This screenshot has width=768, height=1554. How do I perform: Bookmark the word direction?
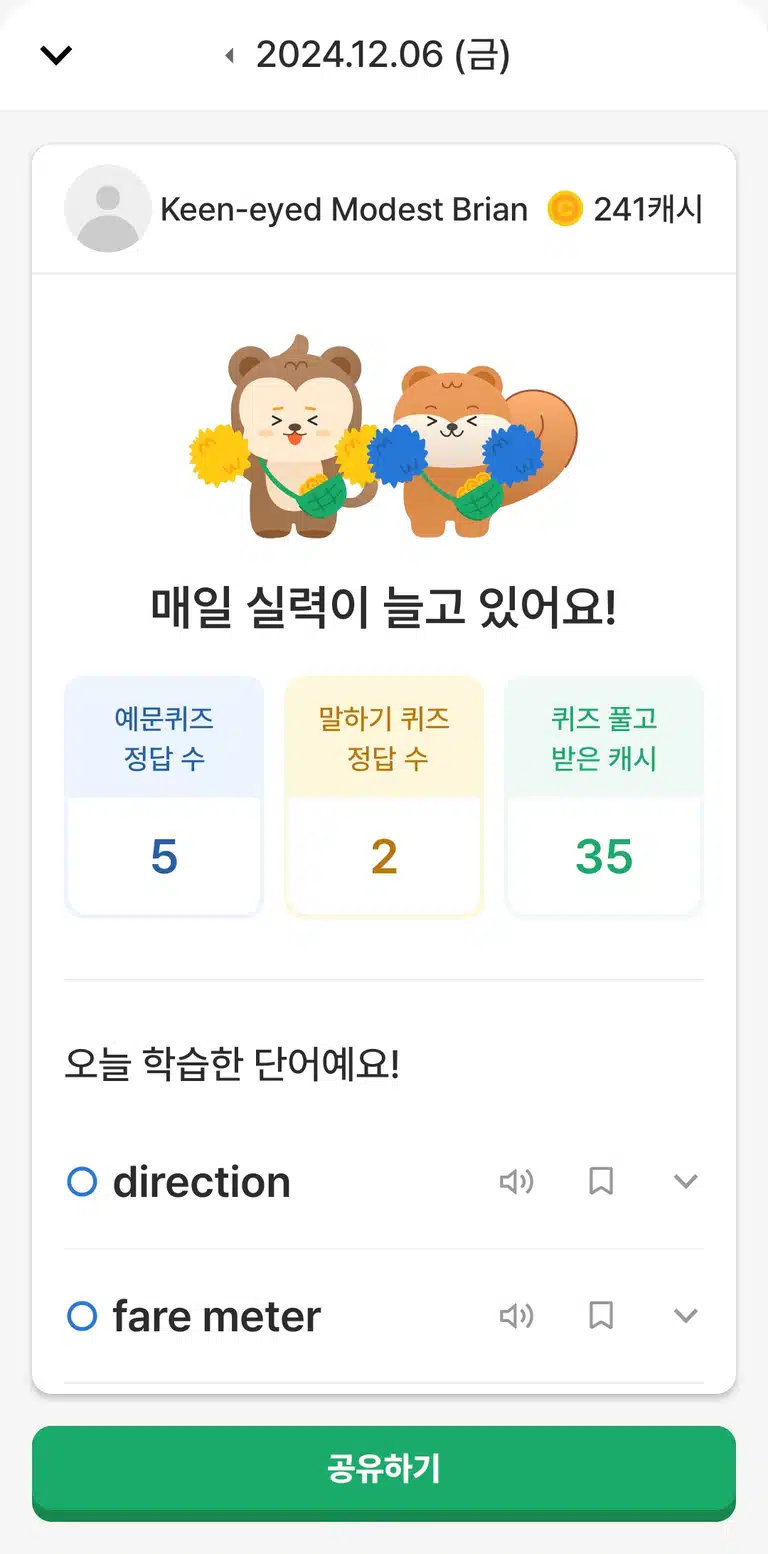[601, 1182]
